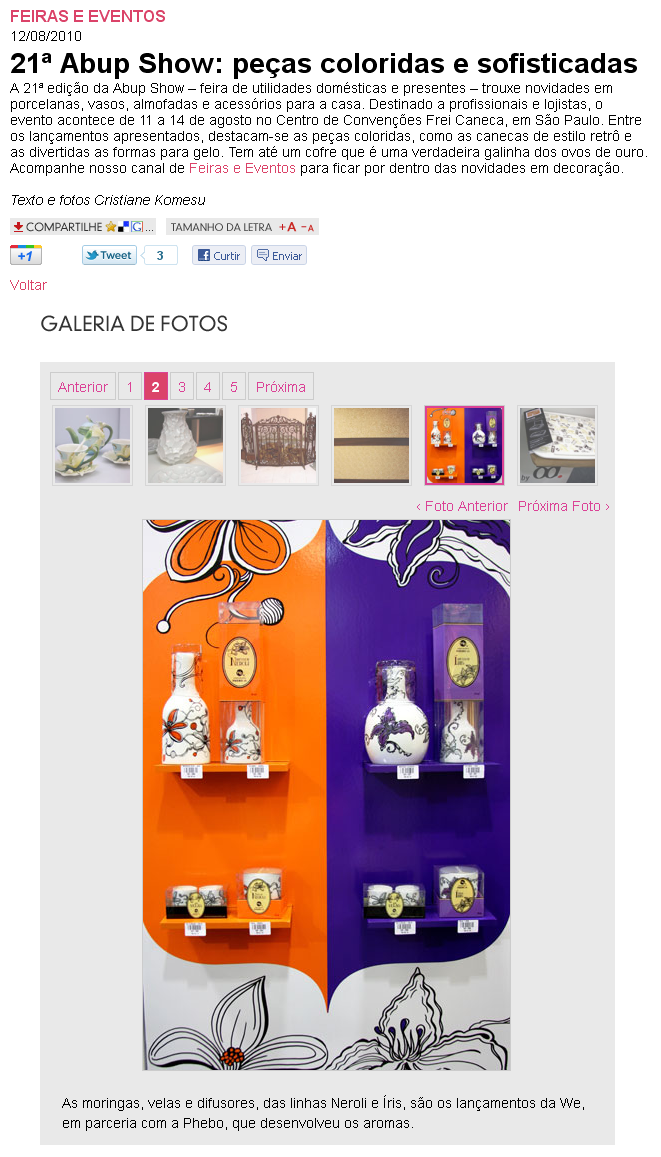Select gallery page 1
Image resolution: width=661 pixels, height=1157 pixels.
tap(130, 387)
